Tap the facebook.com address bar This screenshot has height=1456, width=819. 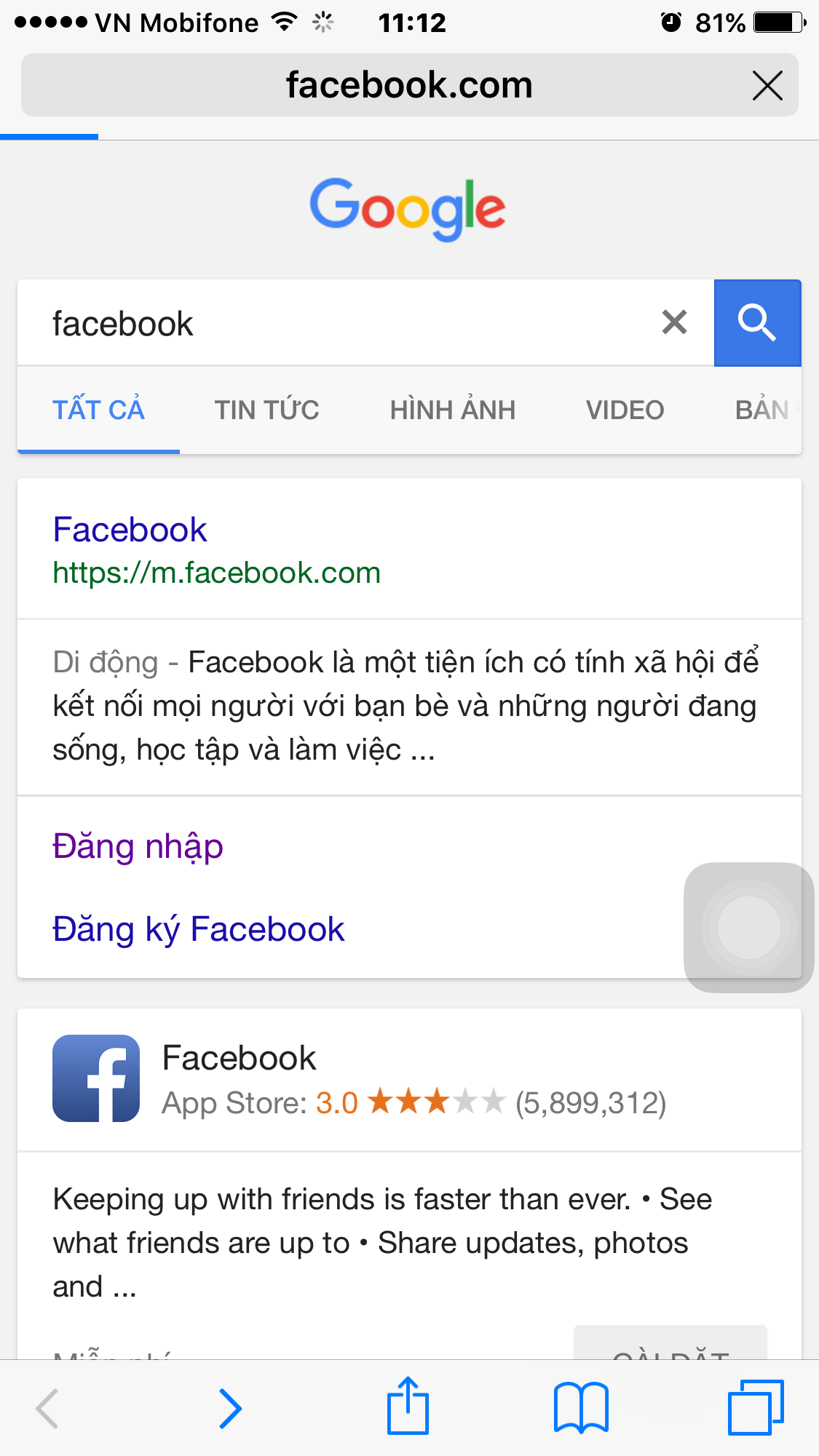(409, 85)
